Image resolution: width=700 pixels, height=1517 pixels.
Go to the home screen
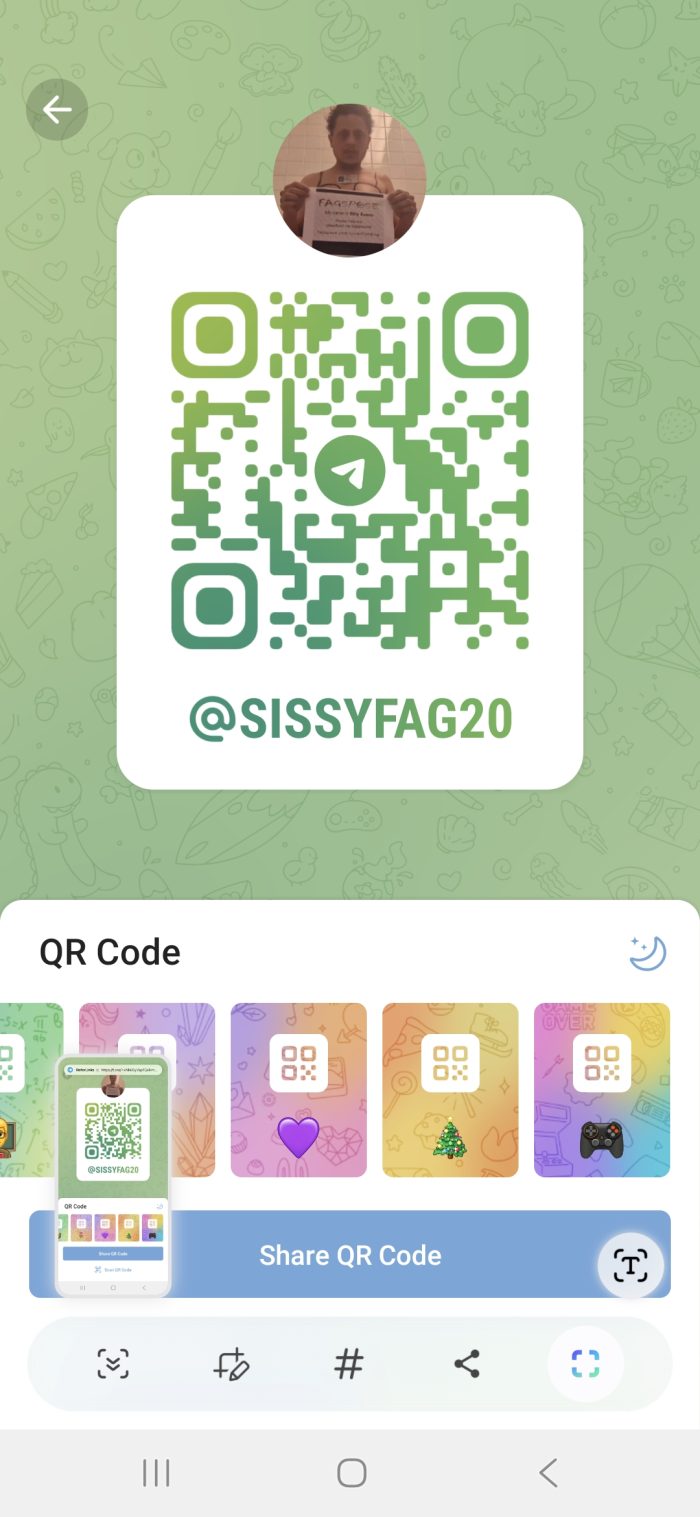click(x=351, y=1473)
